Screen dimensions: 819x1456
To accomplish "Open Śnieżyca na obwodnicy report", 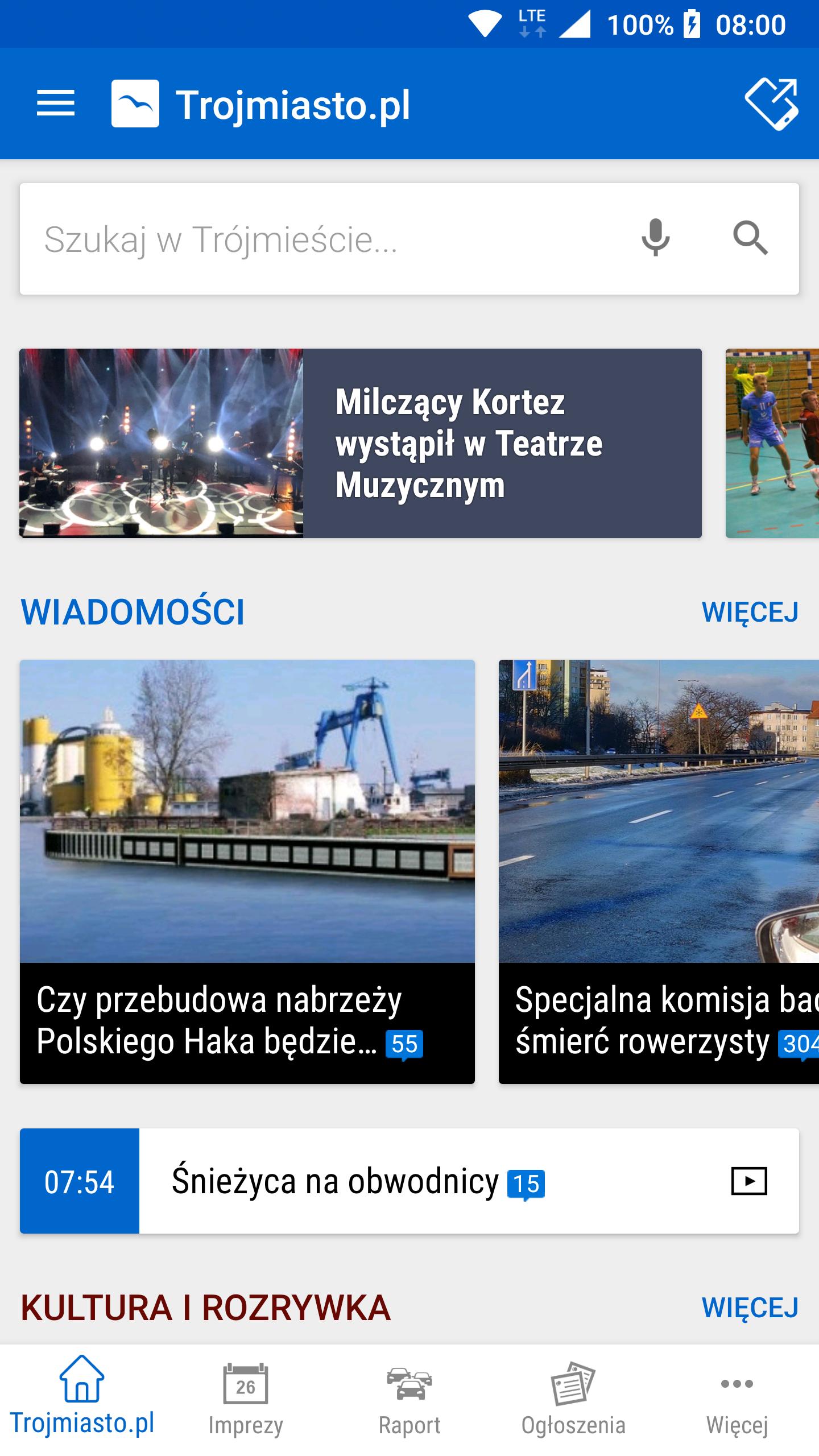I will tap(409, 1181).
